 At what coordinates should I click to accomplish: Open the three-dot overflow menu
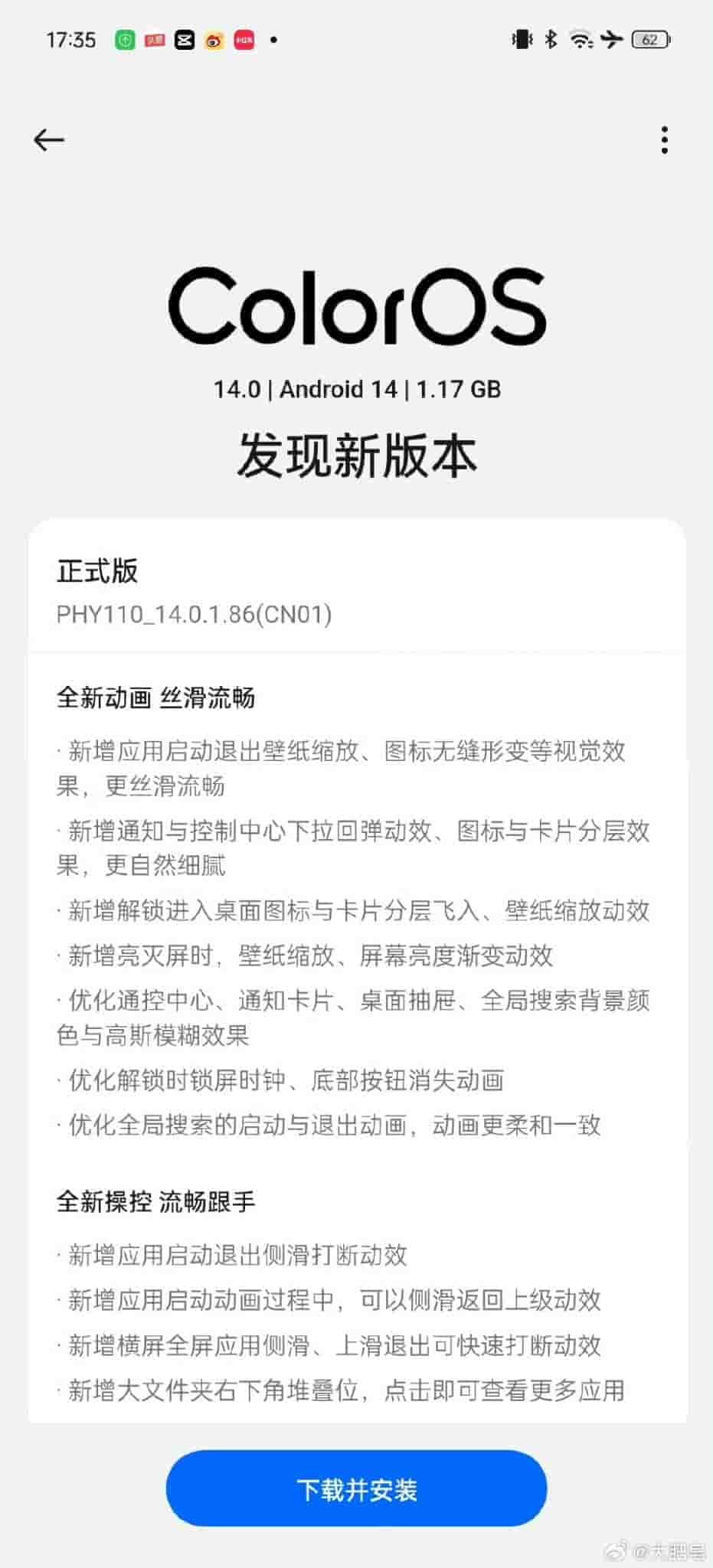coord(664,140)
